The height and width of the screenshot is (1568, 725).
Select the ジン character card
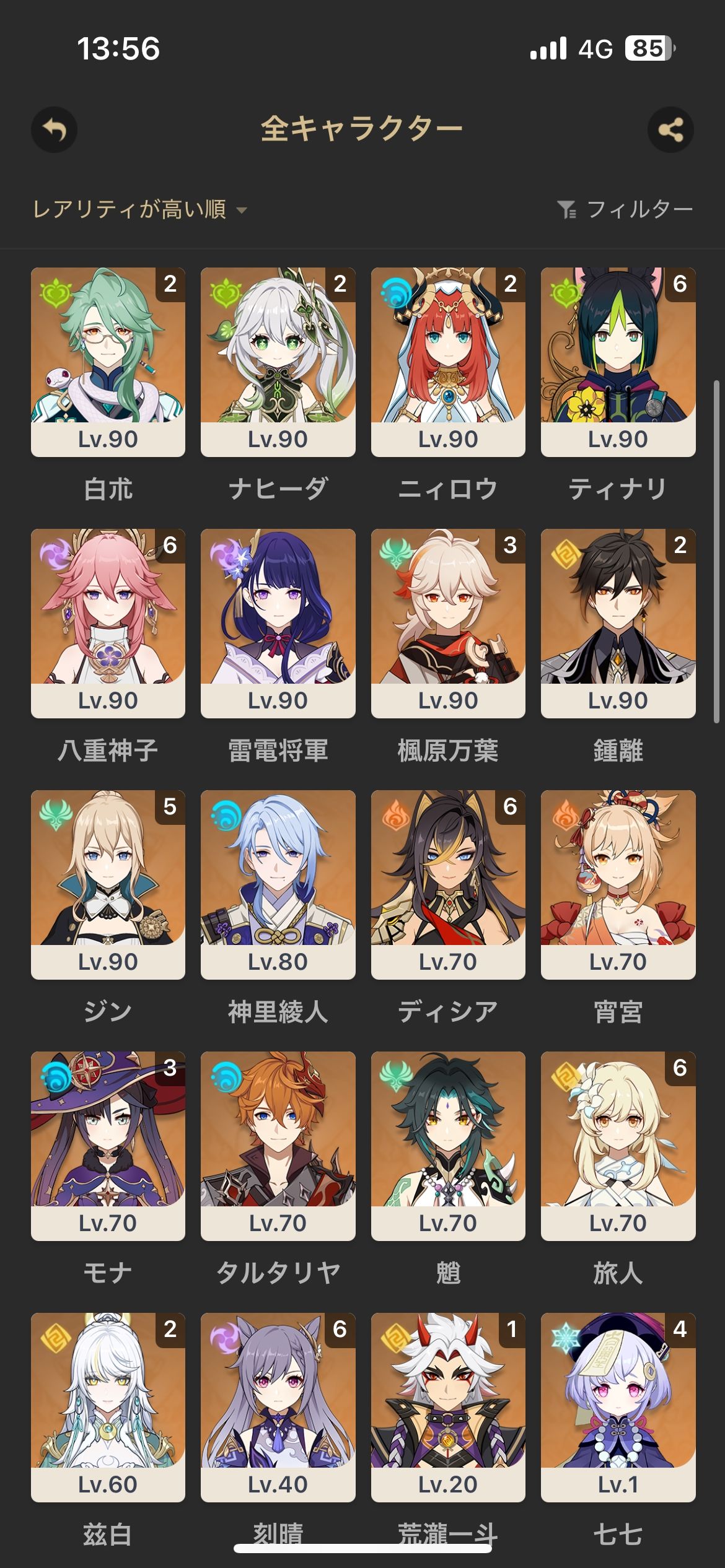pyautogui.click(x=108, y=885)
